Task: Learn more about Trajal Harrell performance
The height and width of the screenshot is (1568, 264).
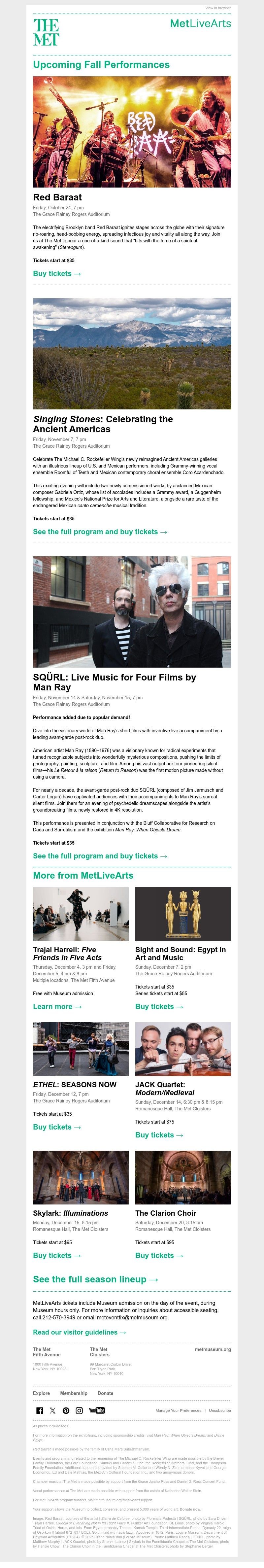Action: coord(56,1006)
